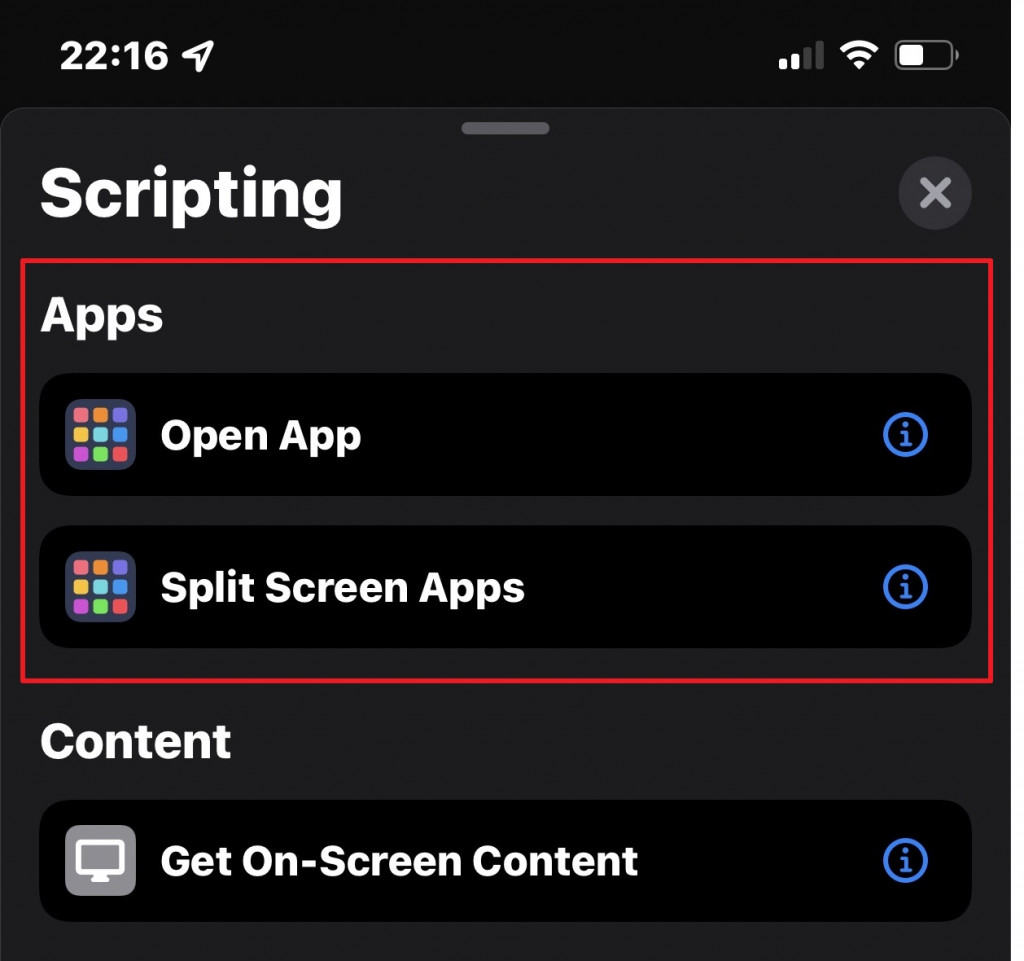Screen dimensions: 1024x961
Task: View info about Split Screen Apps
Action: click(x=905, y=587)
